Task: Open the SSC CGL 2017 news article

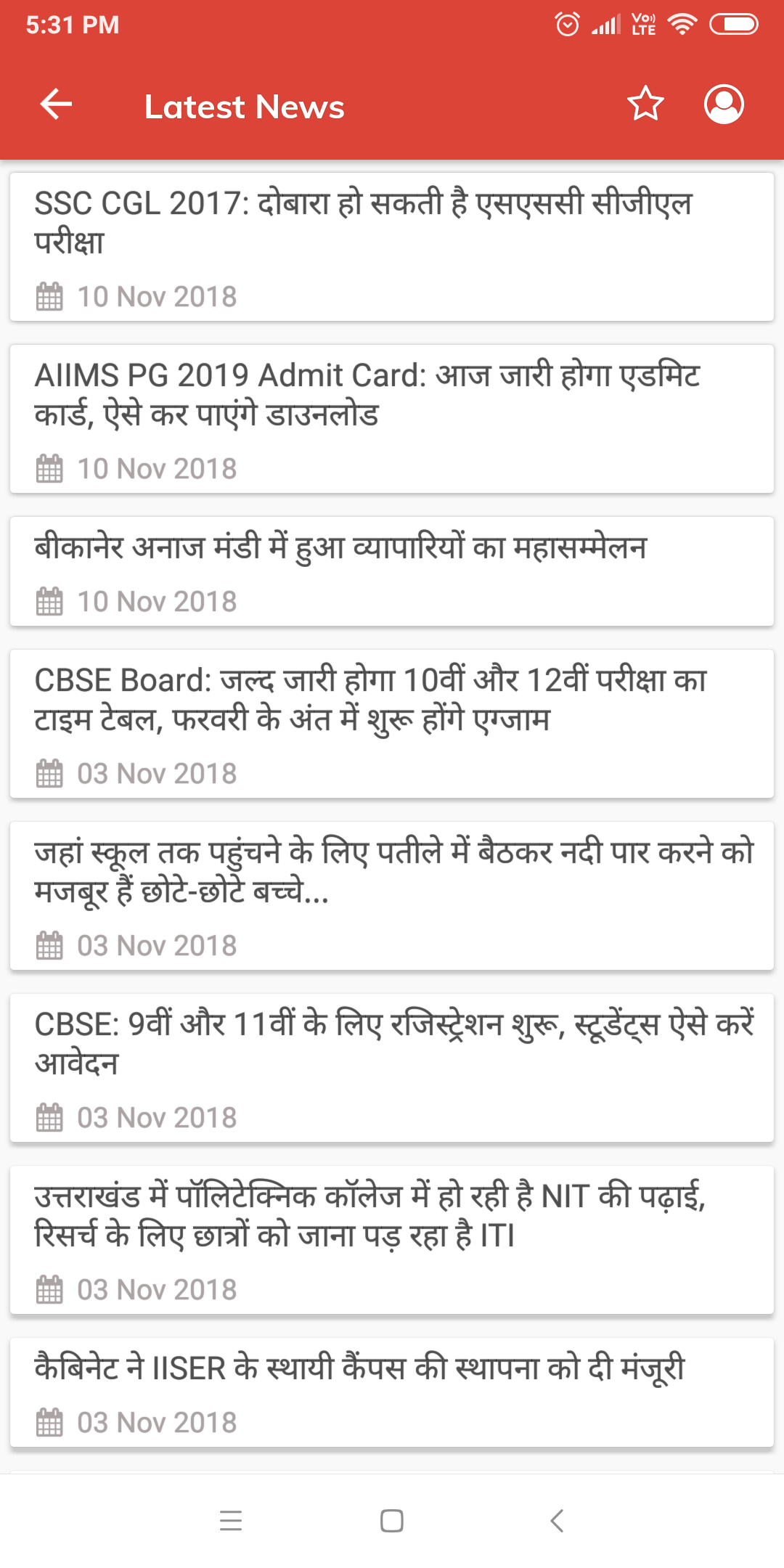Action: click(392, 247)
